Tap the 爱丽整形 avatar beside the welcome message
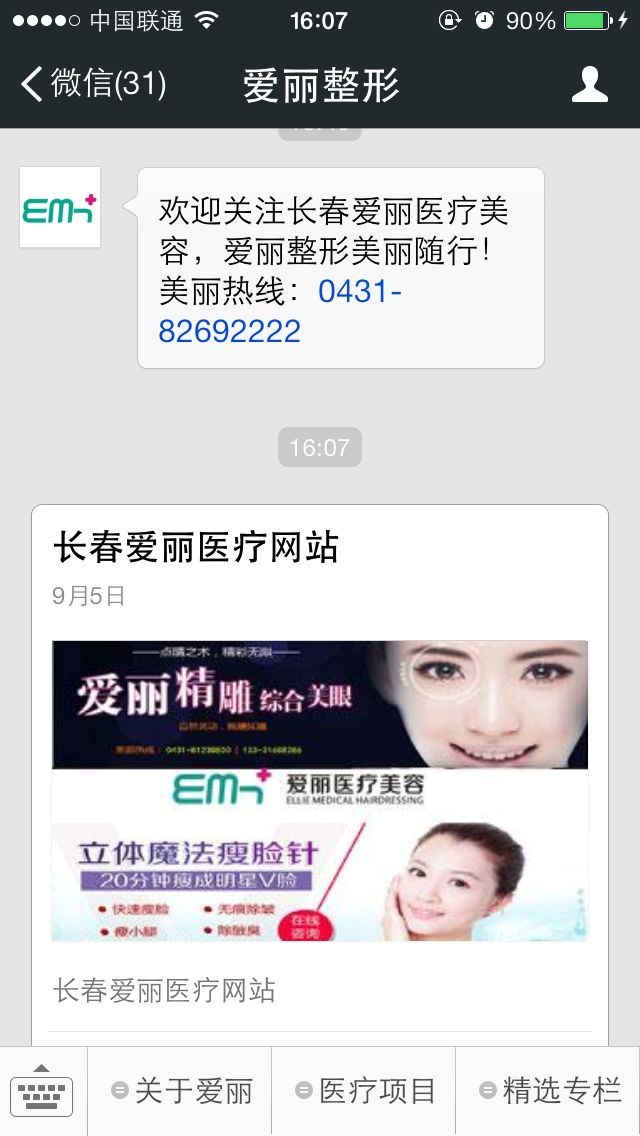The image size is (640, 1136). tap(60, 207)
